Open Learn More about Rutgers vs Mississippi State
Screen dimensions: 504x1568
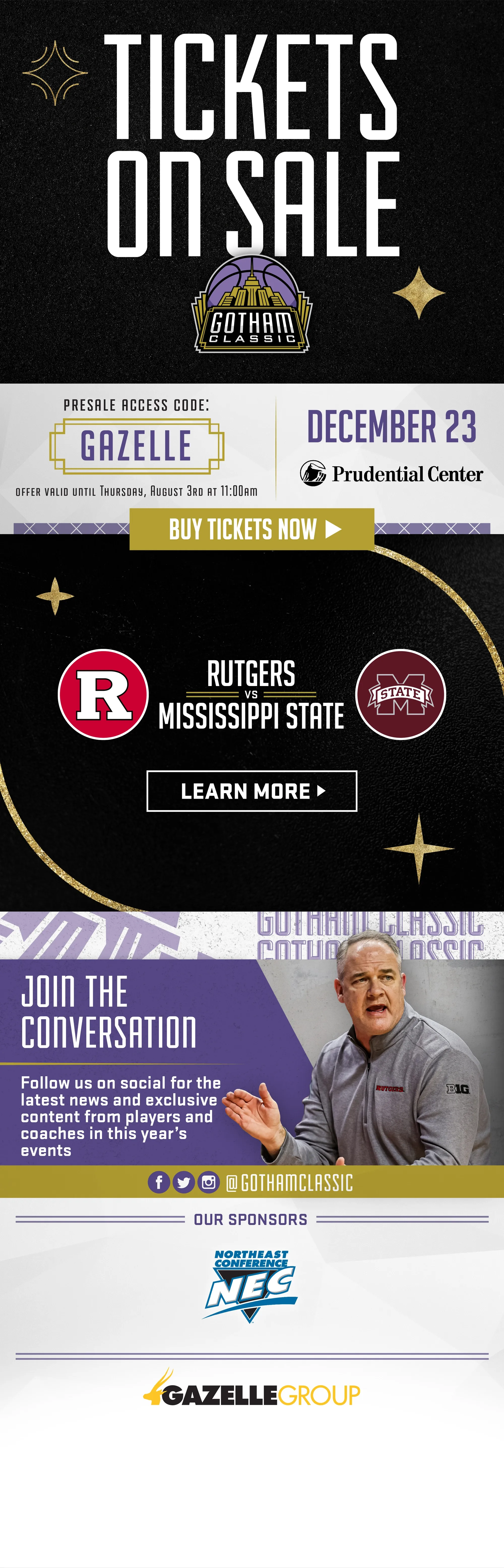click(x=252, y=791)
